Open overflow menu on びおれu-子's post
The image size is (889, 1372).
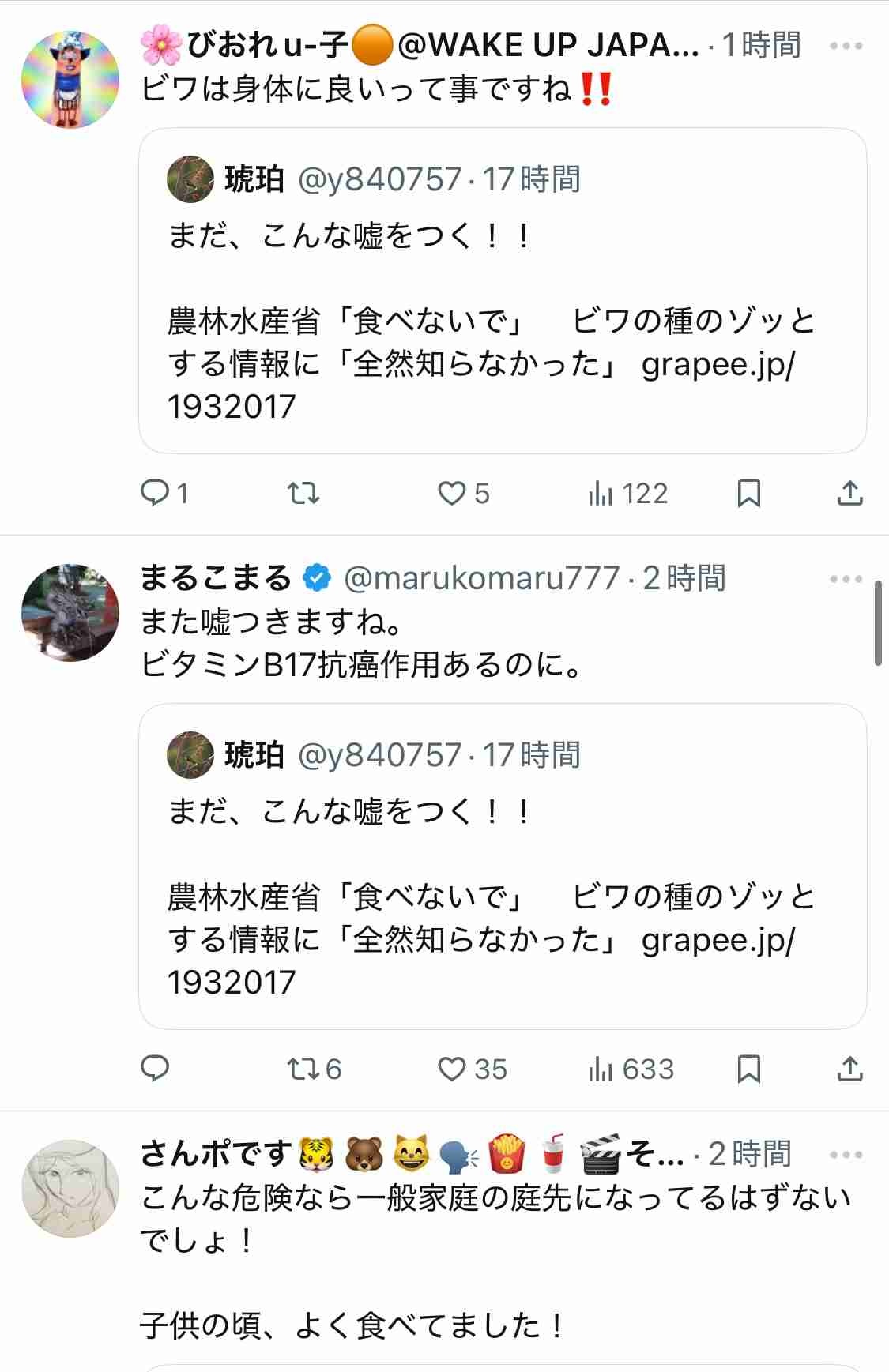846,46
